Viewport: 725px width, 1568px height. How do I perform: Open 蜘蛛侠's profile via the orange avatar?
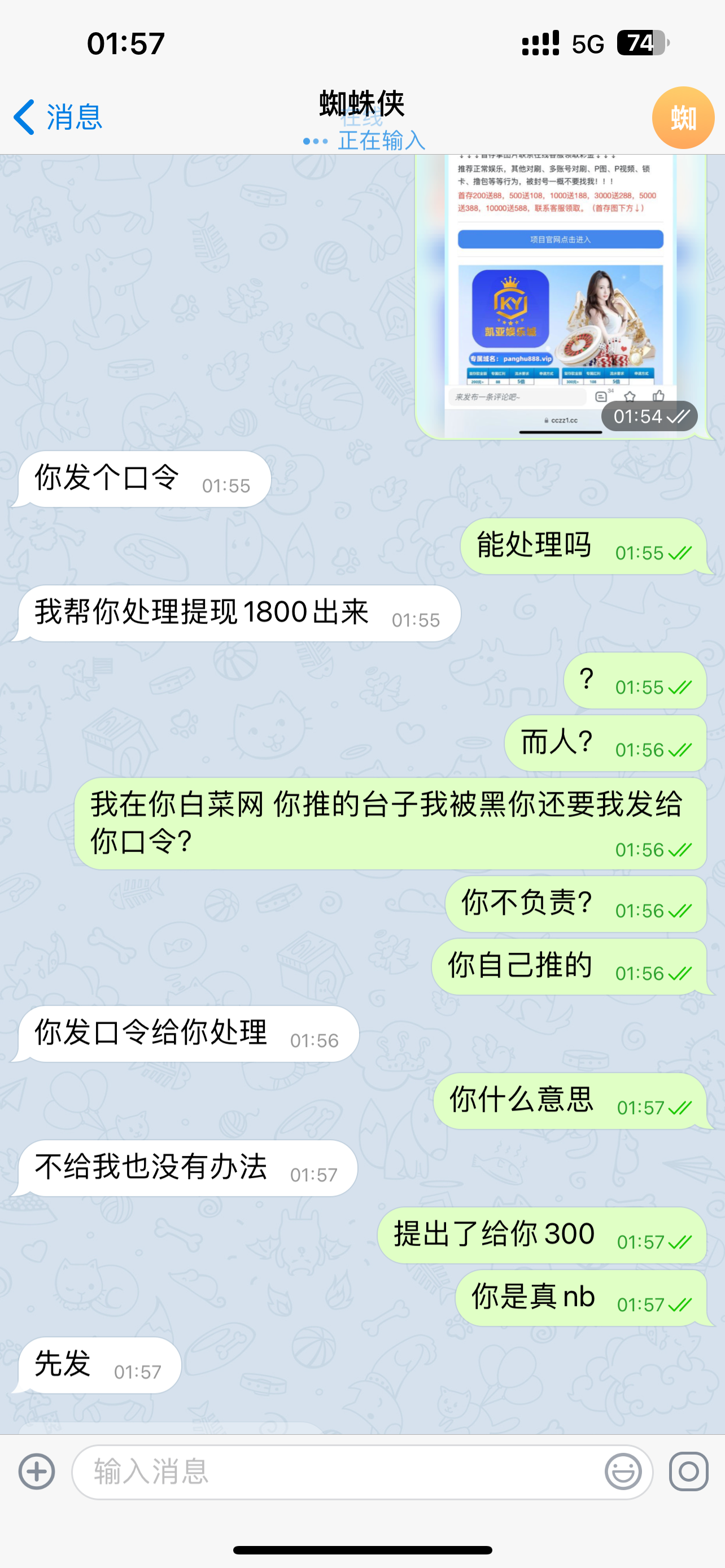point(683,117)
